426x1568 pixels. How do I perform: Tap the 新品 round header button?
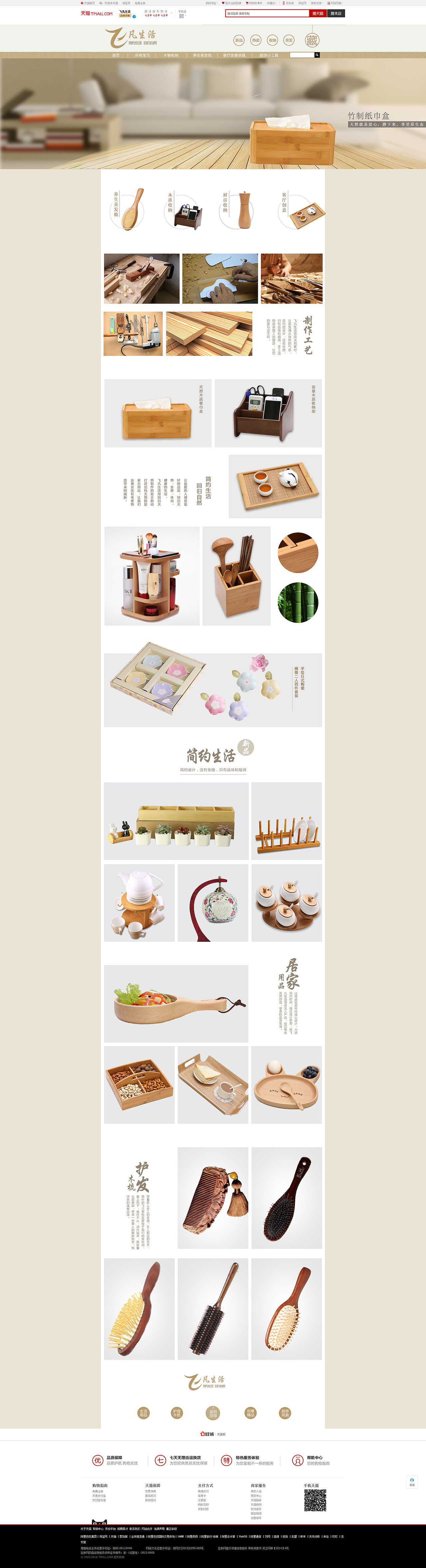pyautogui.click(x=239, y=40)
